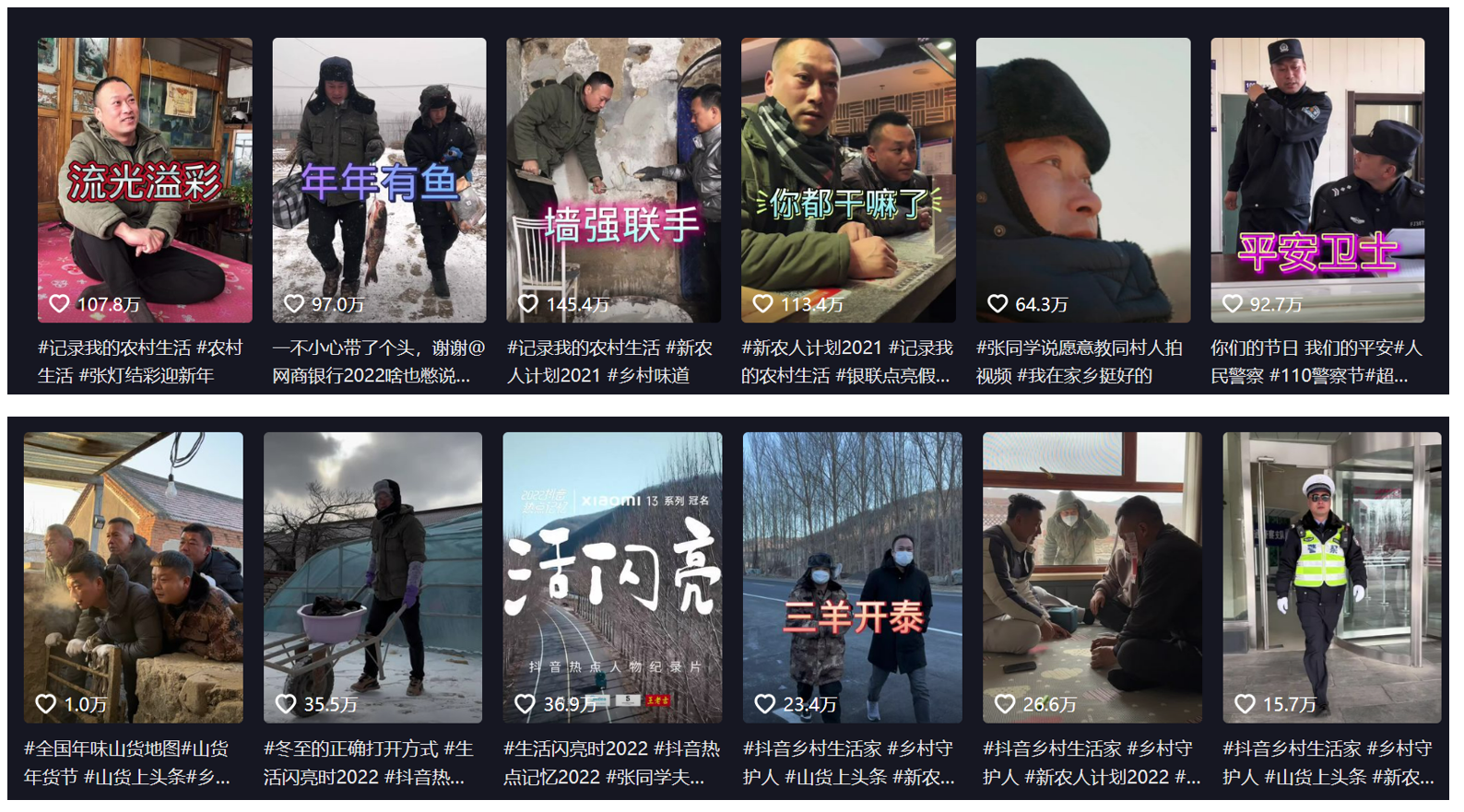Play the 活闪亮 documentary video
Screen dimensions: 1464x812
point(612,577)
